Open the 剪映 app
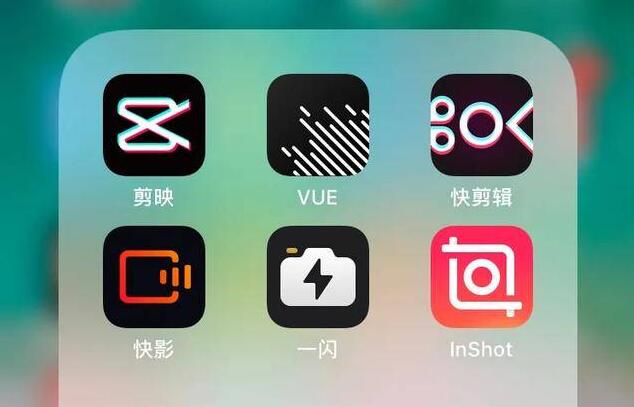The image size is (634, 407). pyautogui.click(x=154, y=124)
